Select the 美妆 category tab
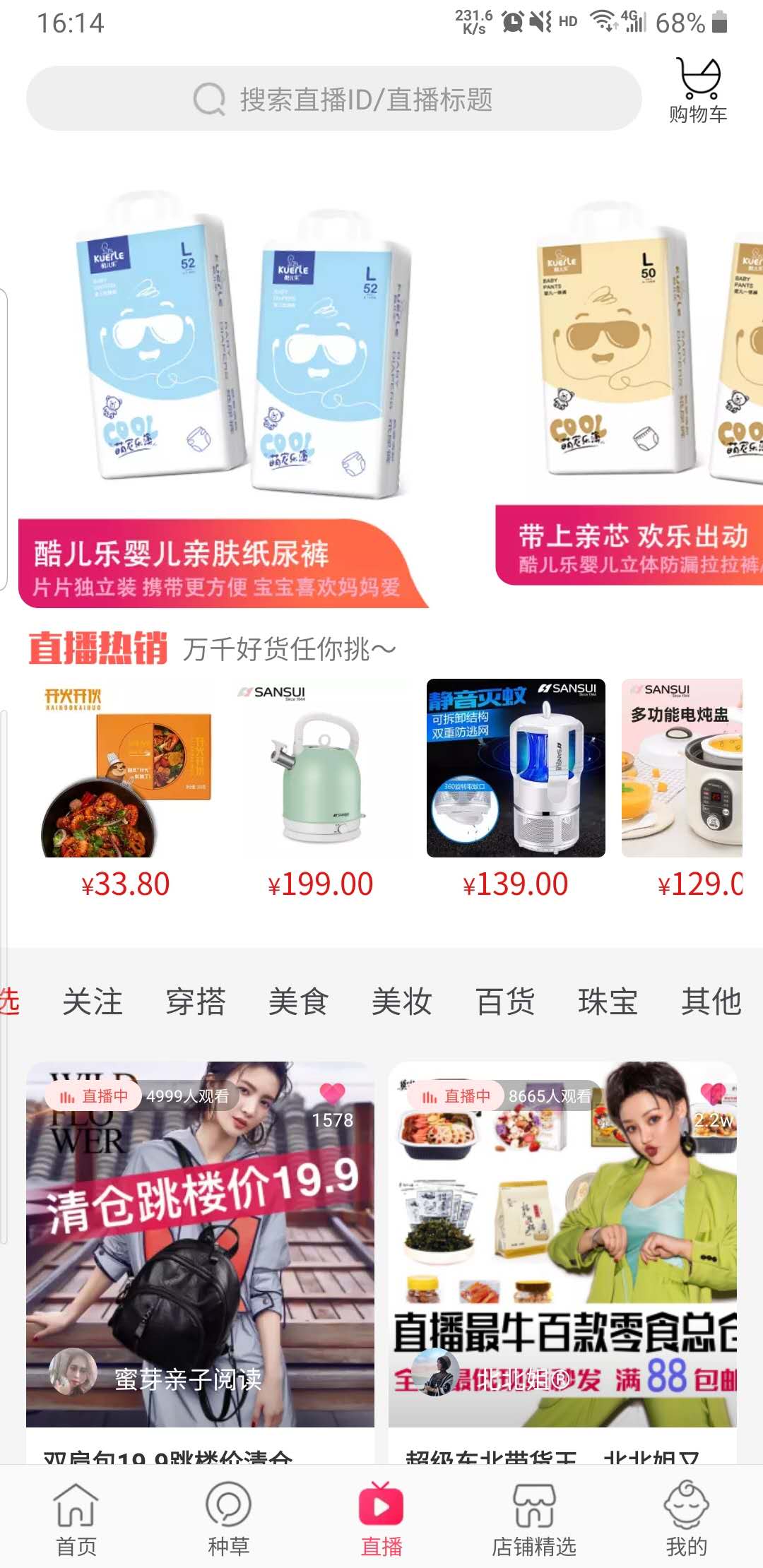The height and width of the screenshot is (1568, 763). coord(401,1002)
